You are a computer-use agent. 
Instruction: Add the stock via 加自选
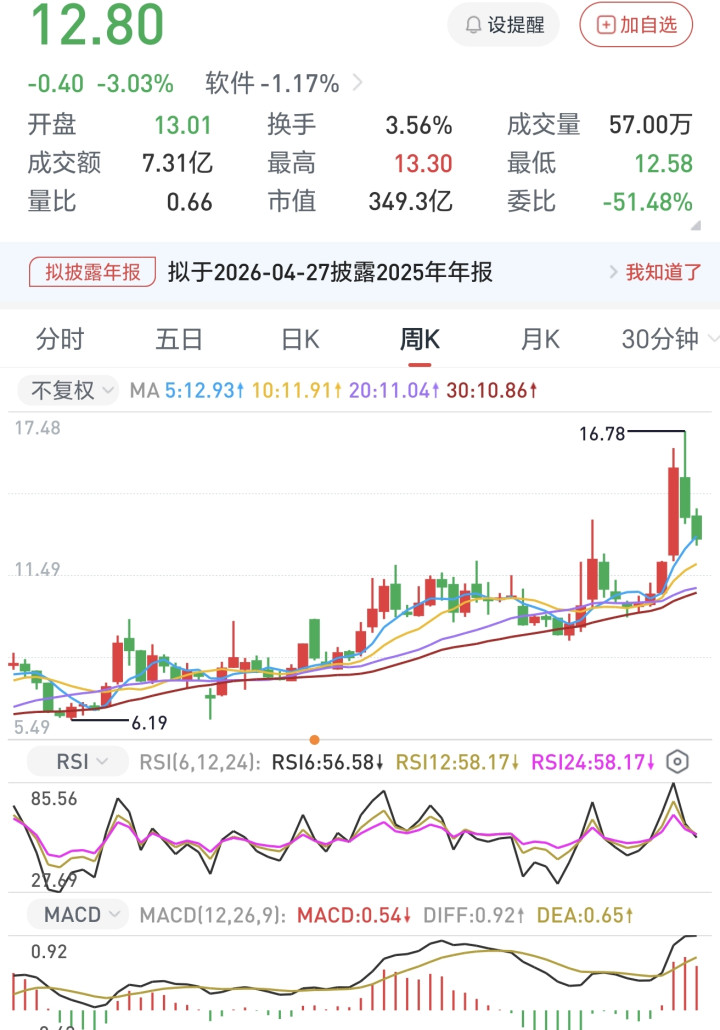point(636,25)
